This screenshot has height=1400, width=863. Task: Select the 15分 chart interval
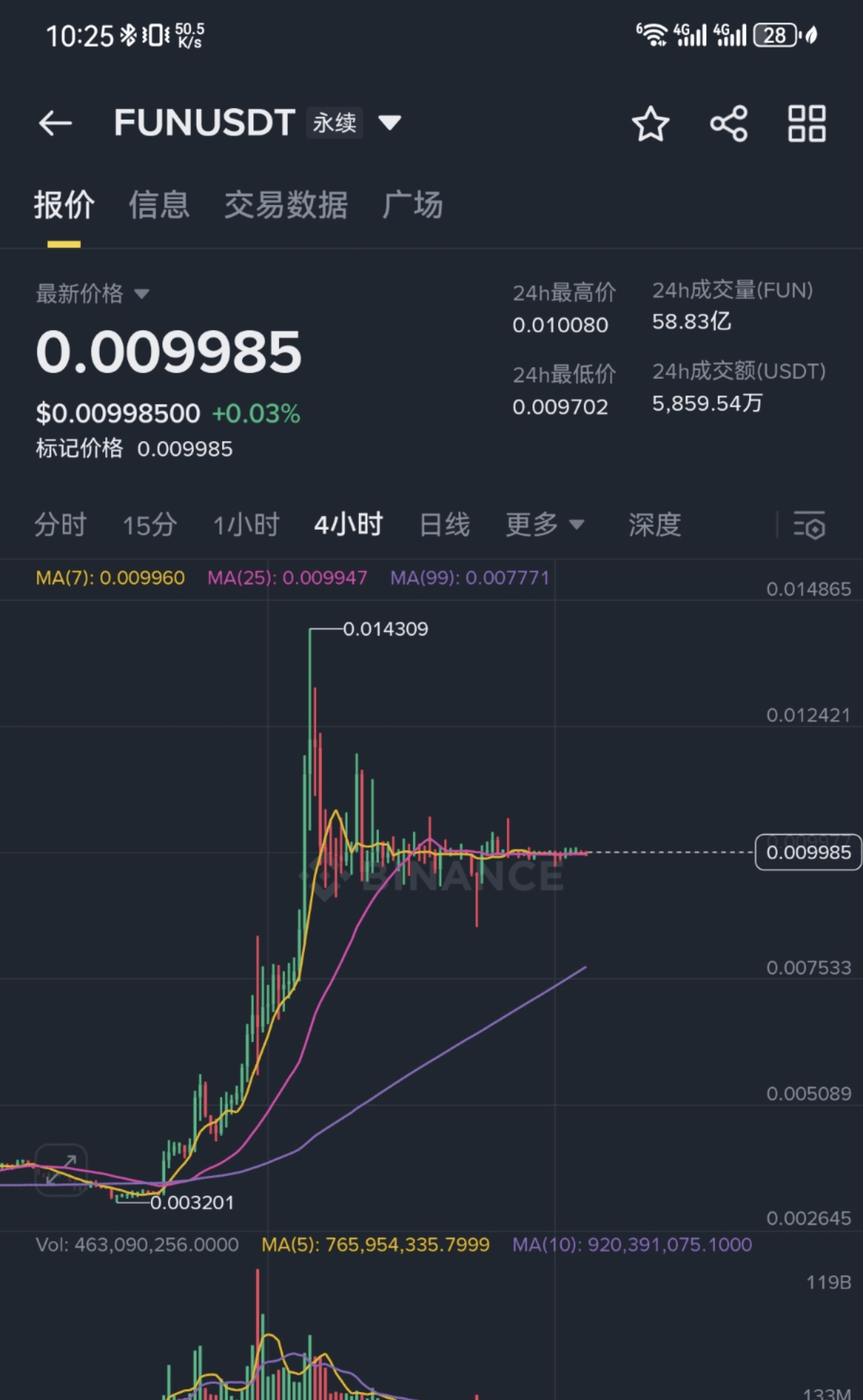[150, 525]
